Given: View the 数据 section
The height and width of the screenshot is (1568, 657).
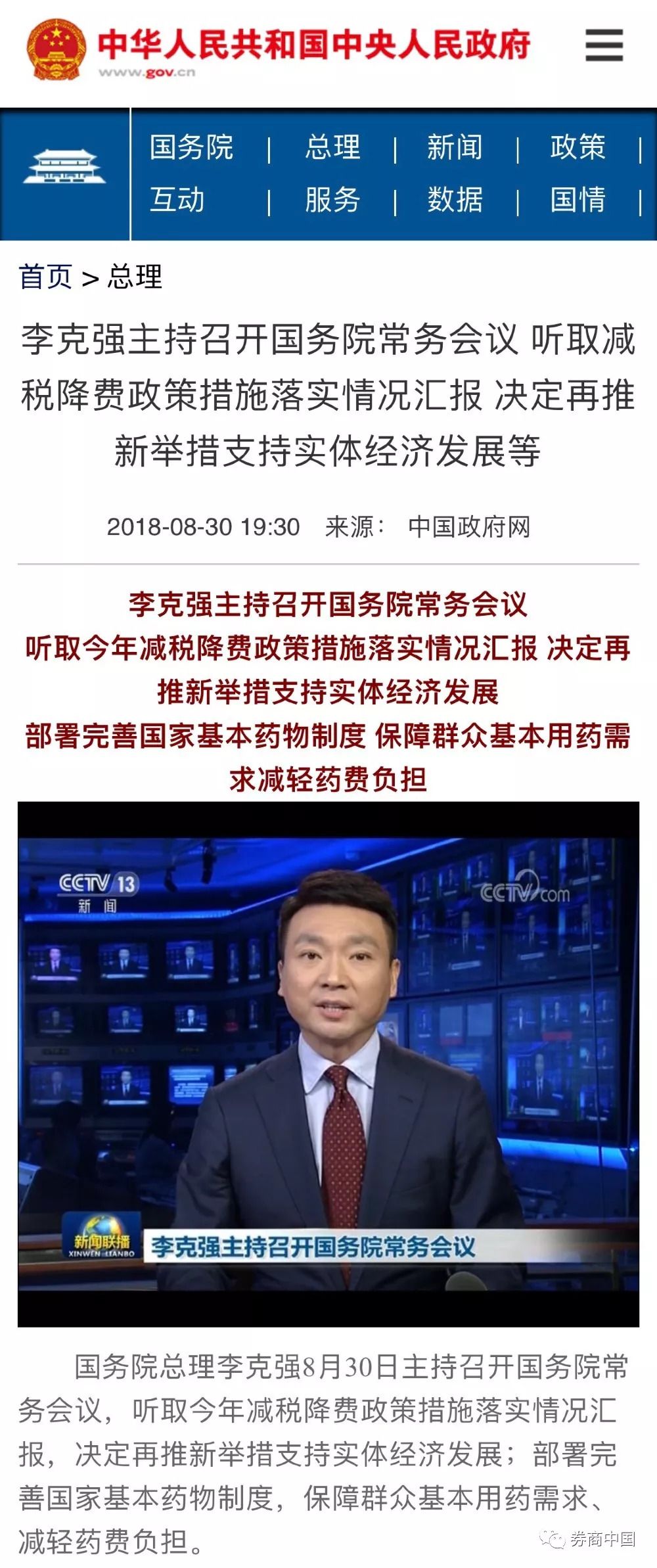Looking at the screenshot, I should [455, 200].
